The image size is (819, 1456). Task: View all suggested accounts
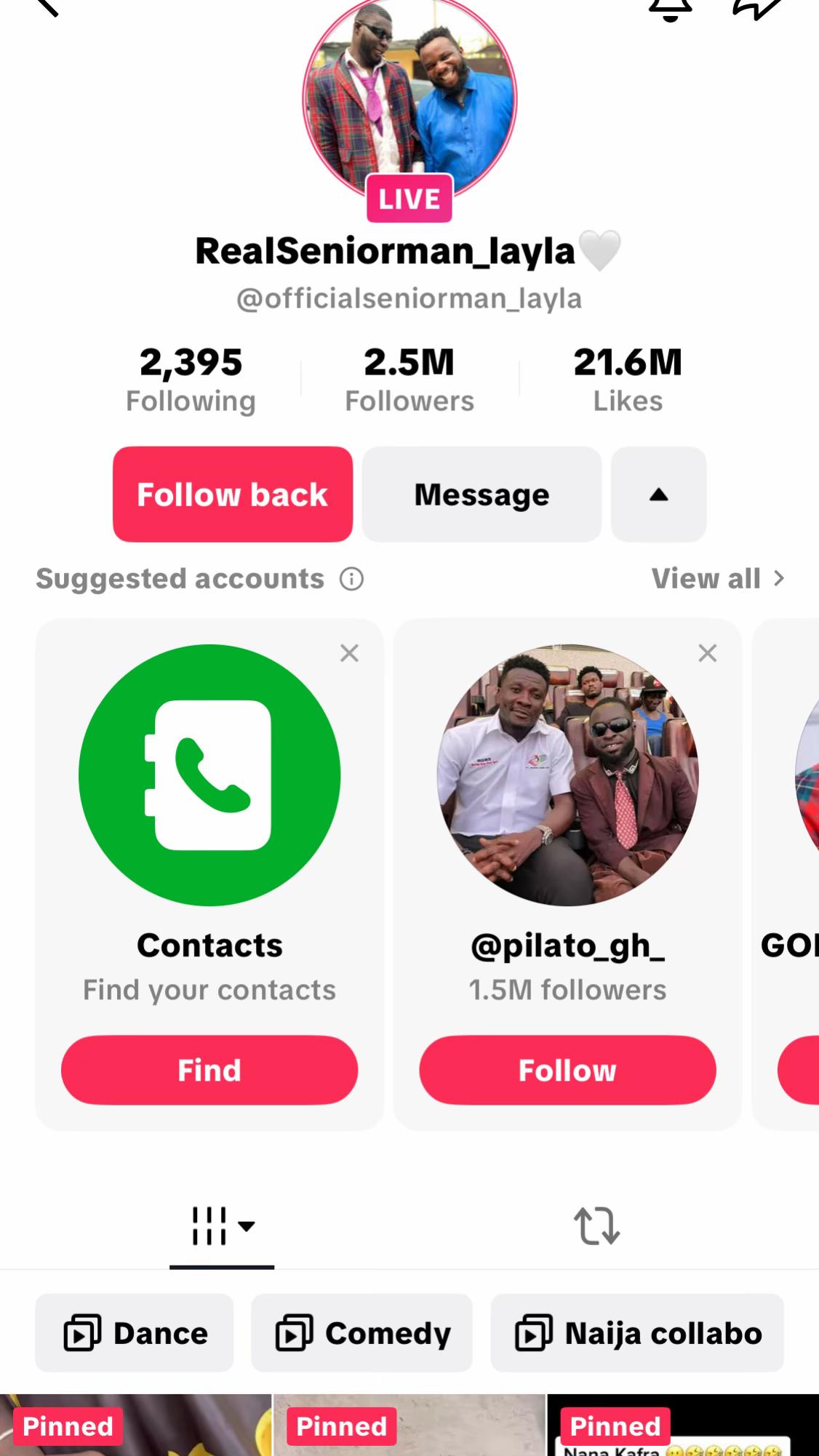[717, 579]
